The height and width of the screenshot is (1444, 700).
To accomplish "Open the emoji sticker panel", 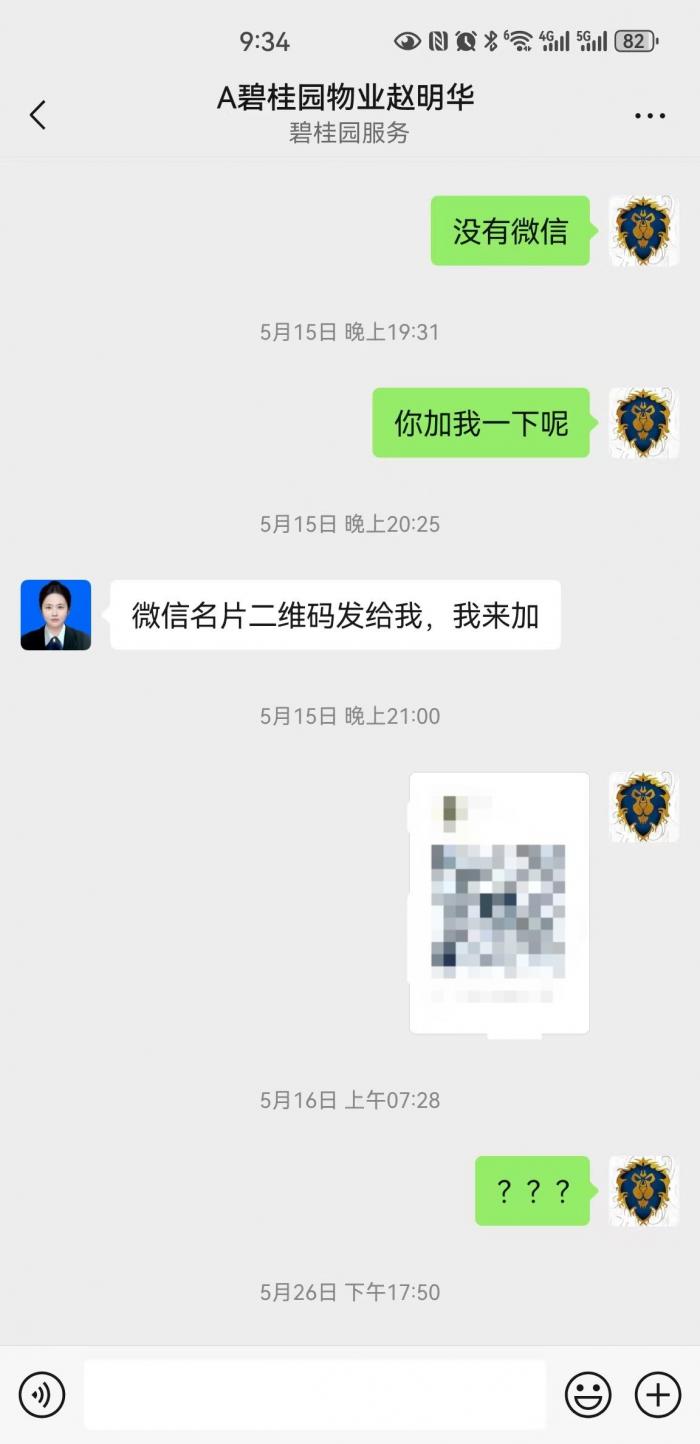I will 589,1394.
